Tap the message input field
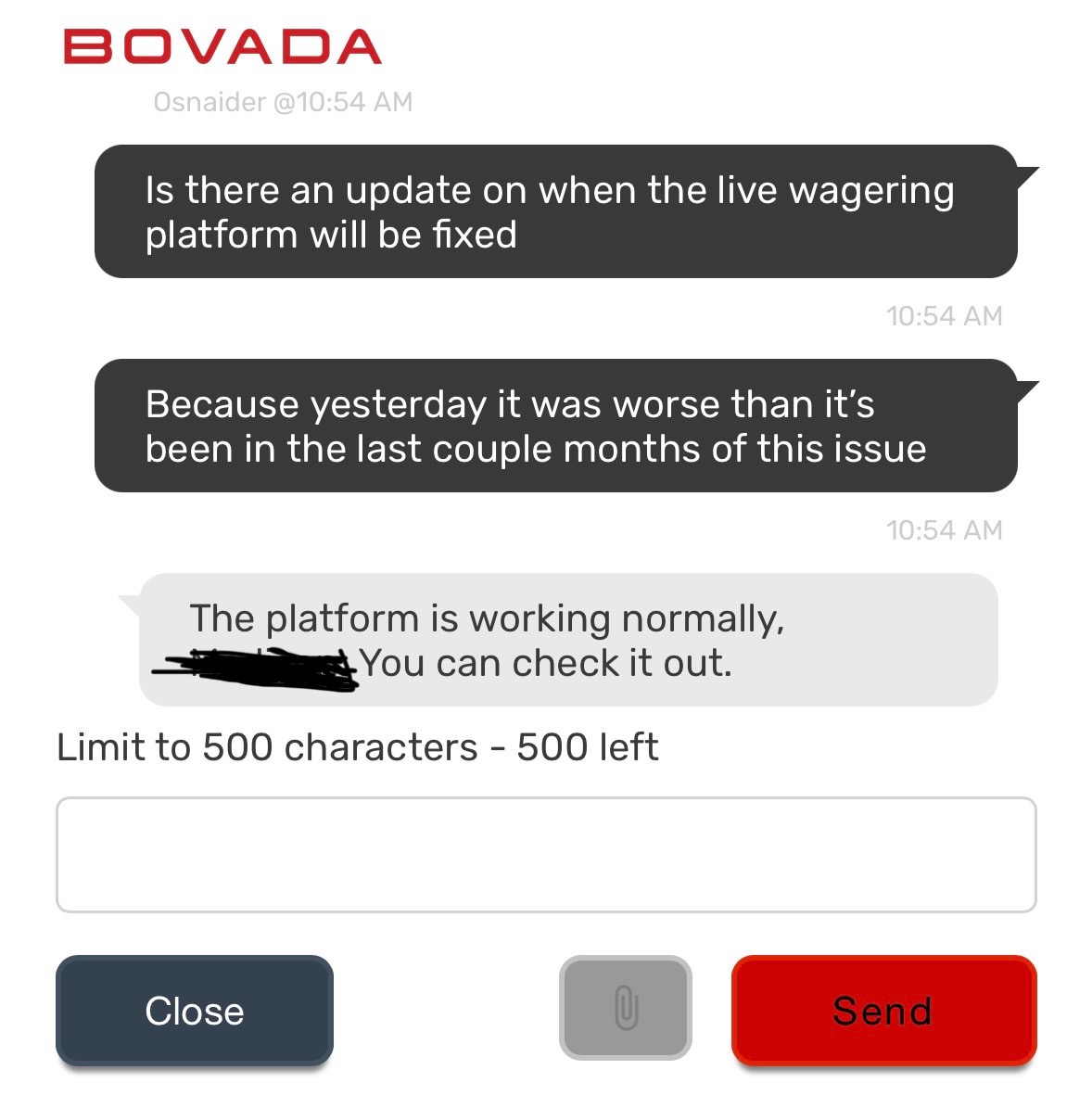This screenshot has width=1092, height=1108. coord(545,854)
